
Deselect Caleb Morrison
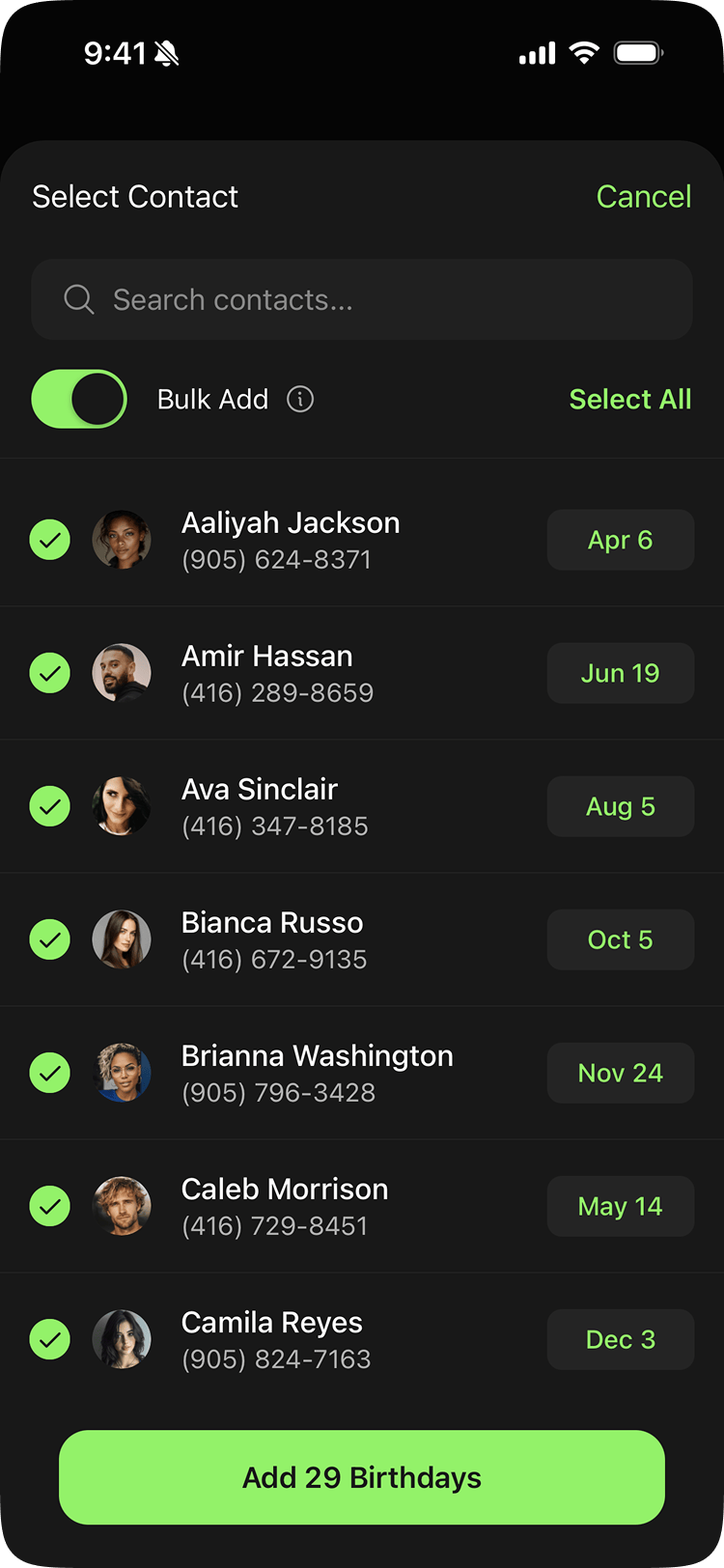point(49,1206)
